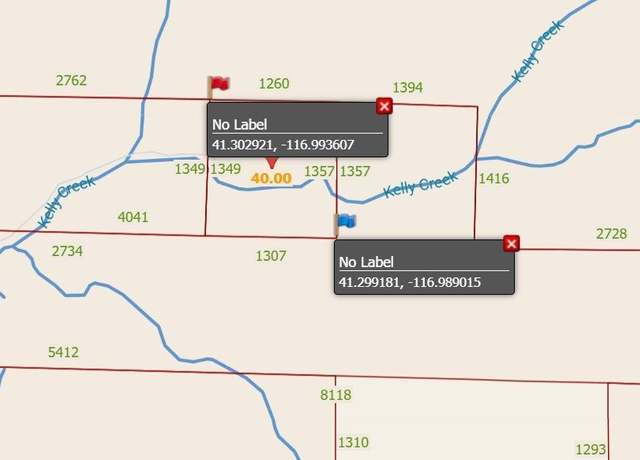Close the popup for 41.302921, -116.993607
The height and width of the screenshot is (460, 640).
coord(384,106)
